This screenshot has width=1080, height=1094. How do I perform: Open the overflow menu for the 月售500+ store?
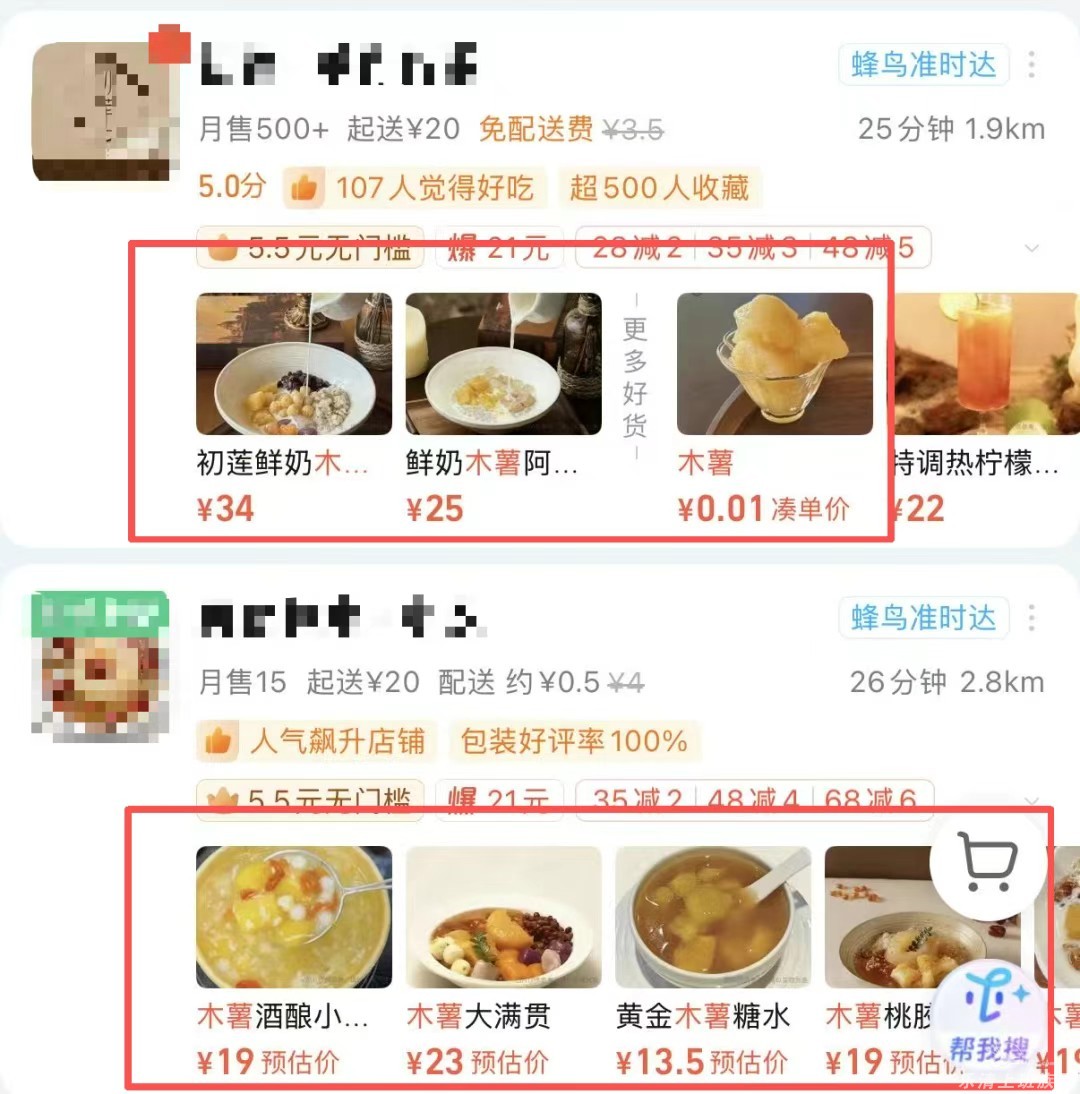pos(1031,65)
